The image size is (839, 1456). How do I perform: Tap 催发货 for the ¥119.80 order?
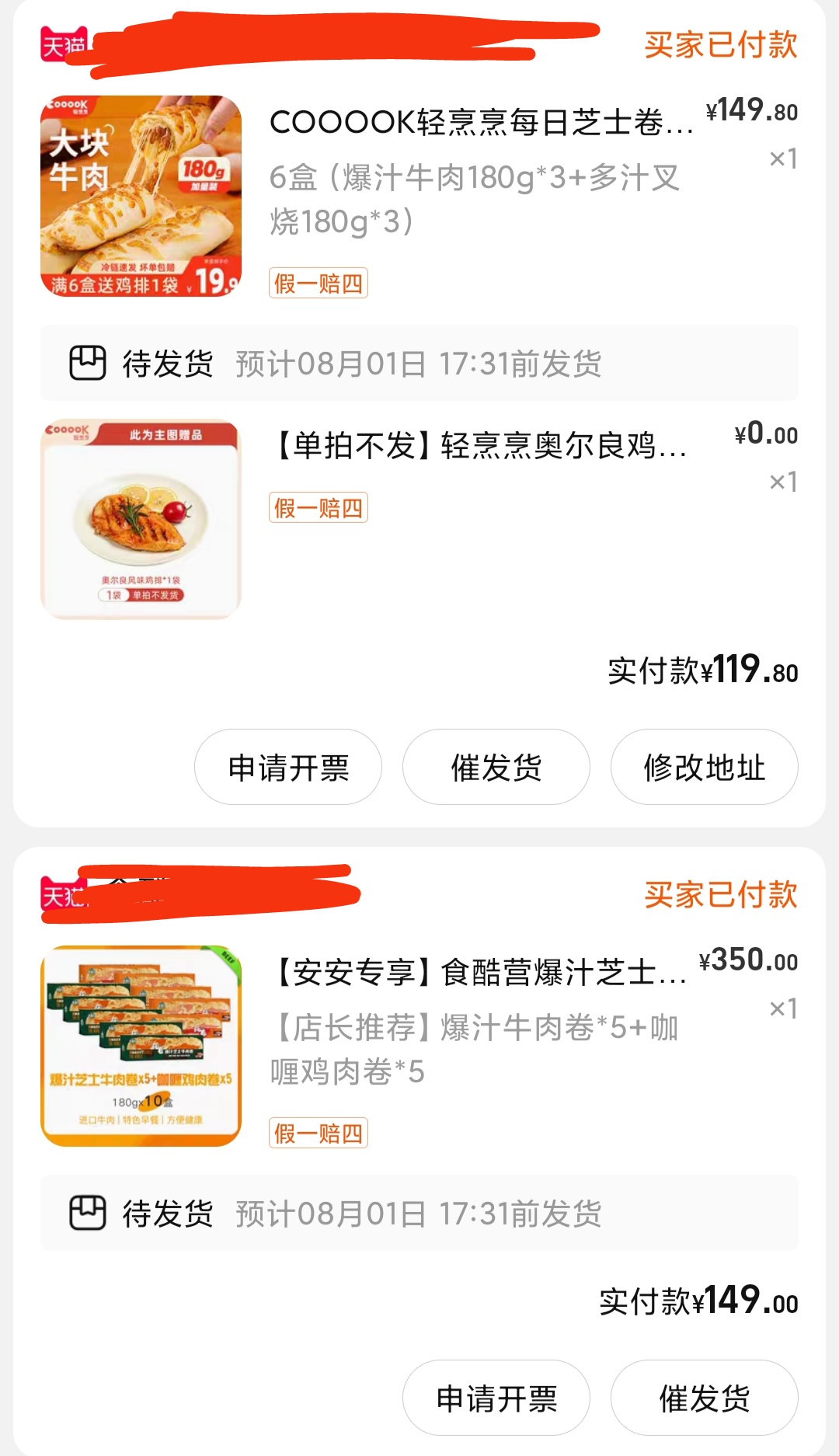click(496, 768)
